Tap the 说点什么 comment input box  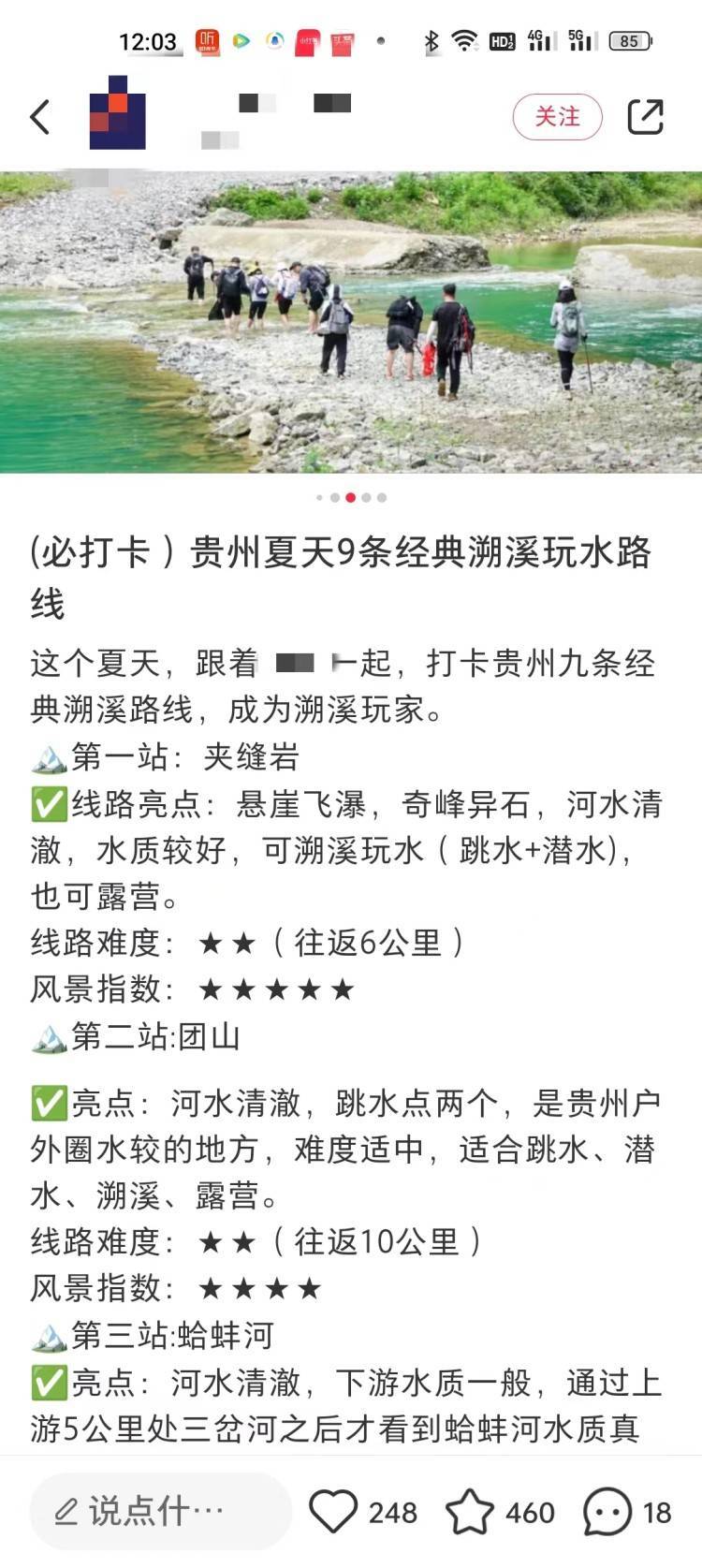pos(159,1511)
